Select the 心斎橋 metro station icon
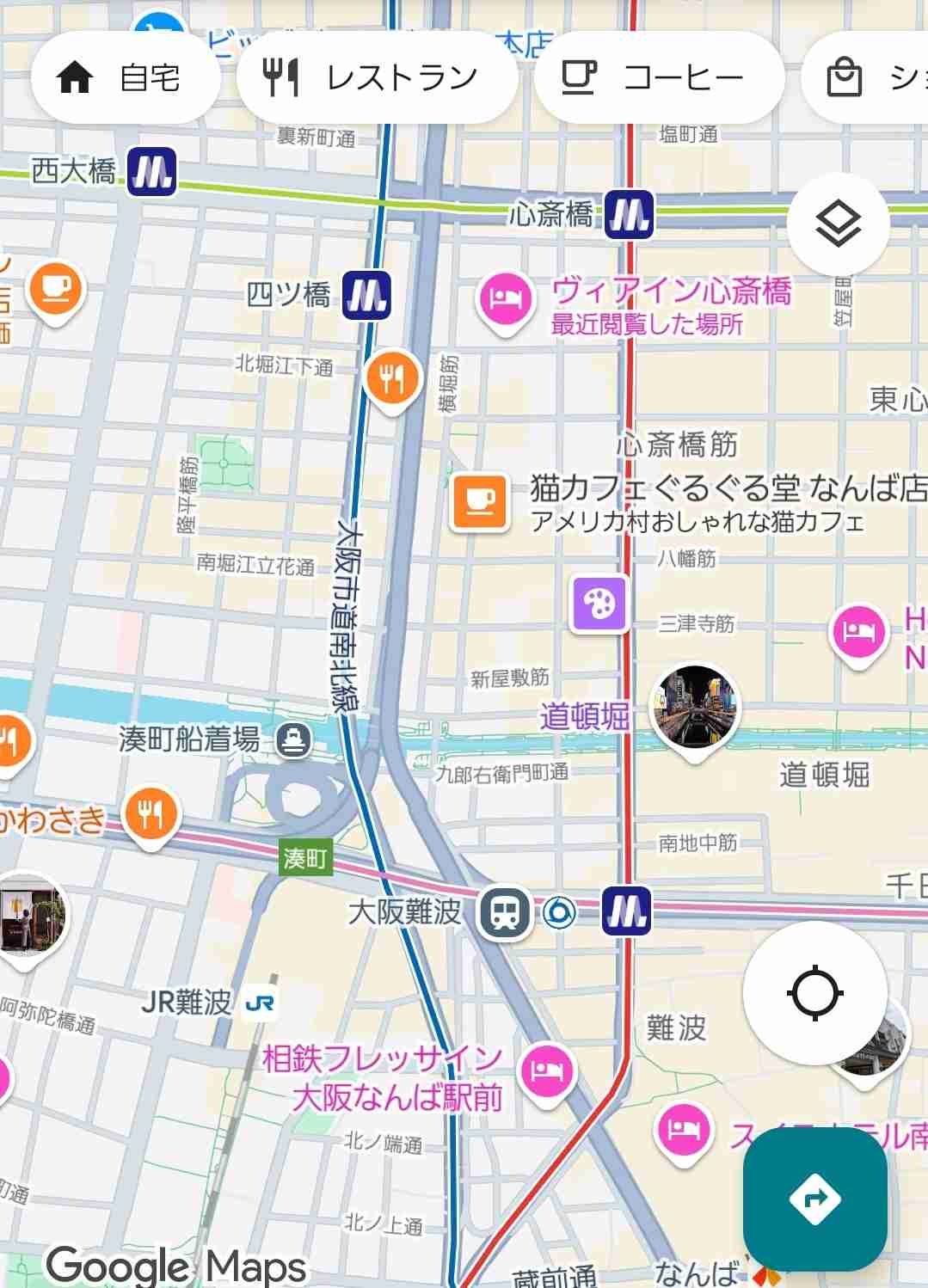The width and height of the screenshot is (928, 1288). pos(629,214)
